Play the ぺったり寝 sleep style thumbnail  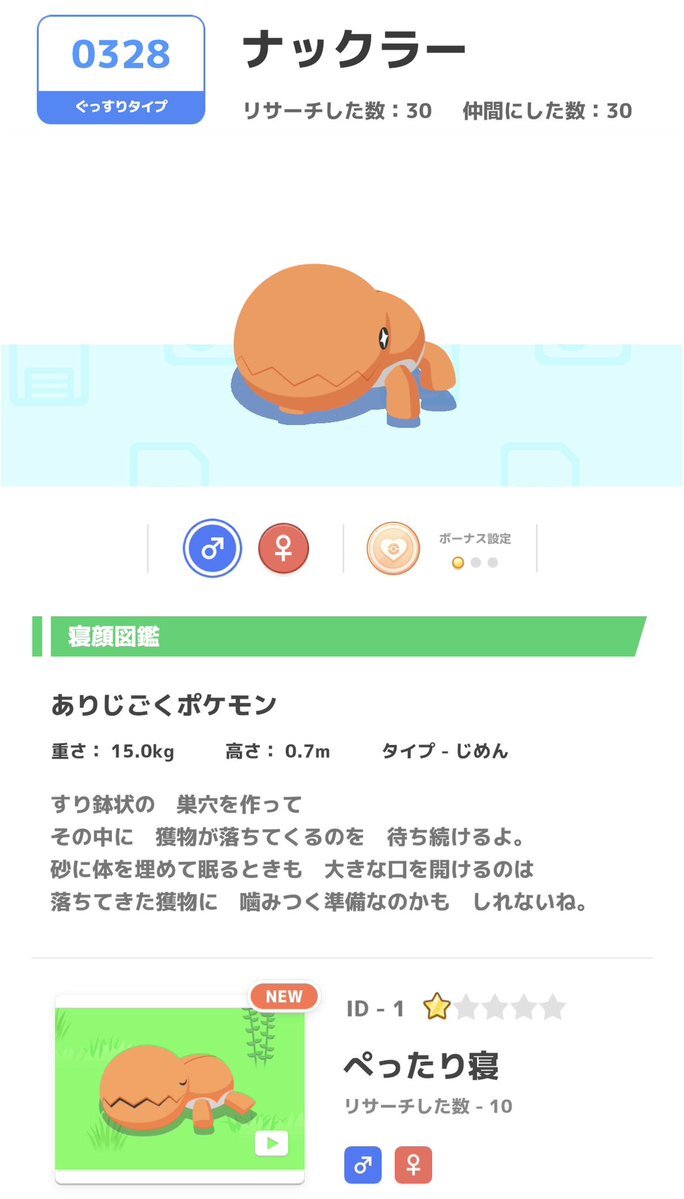click(x=181, y=1088)
